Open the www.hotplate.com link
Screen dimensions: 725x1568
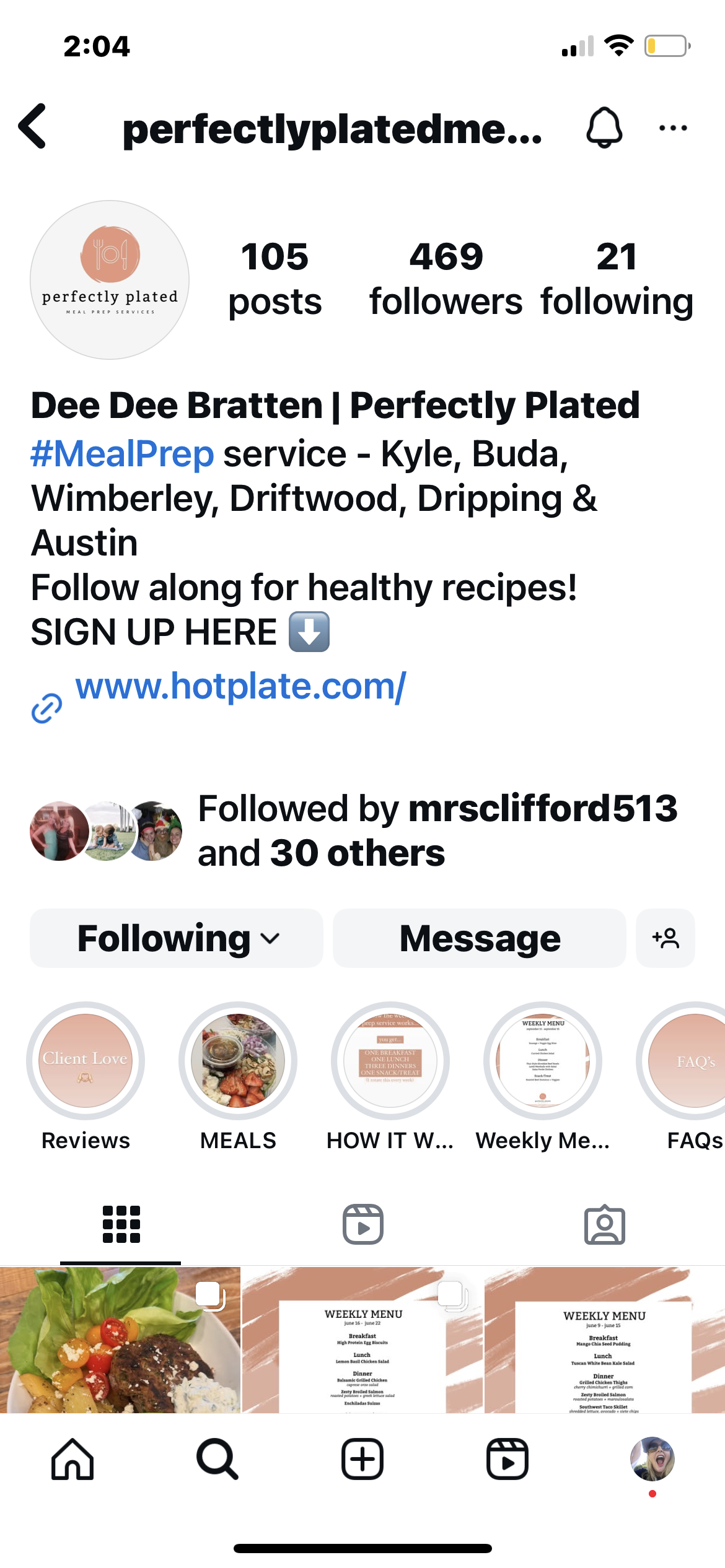click(240, 686)
